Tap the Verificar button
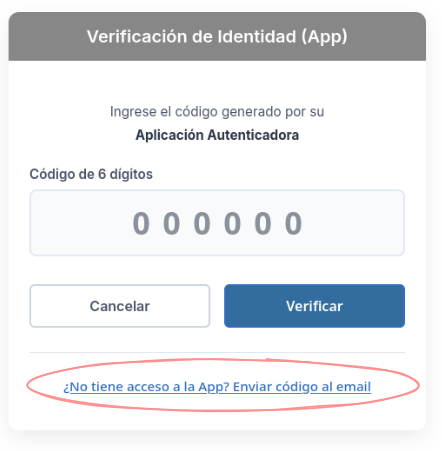This screenshot has width=442, height=451. (x=314, y=306)
